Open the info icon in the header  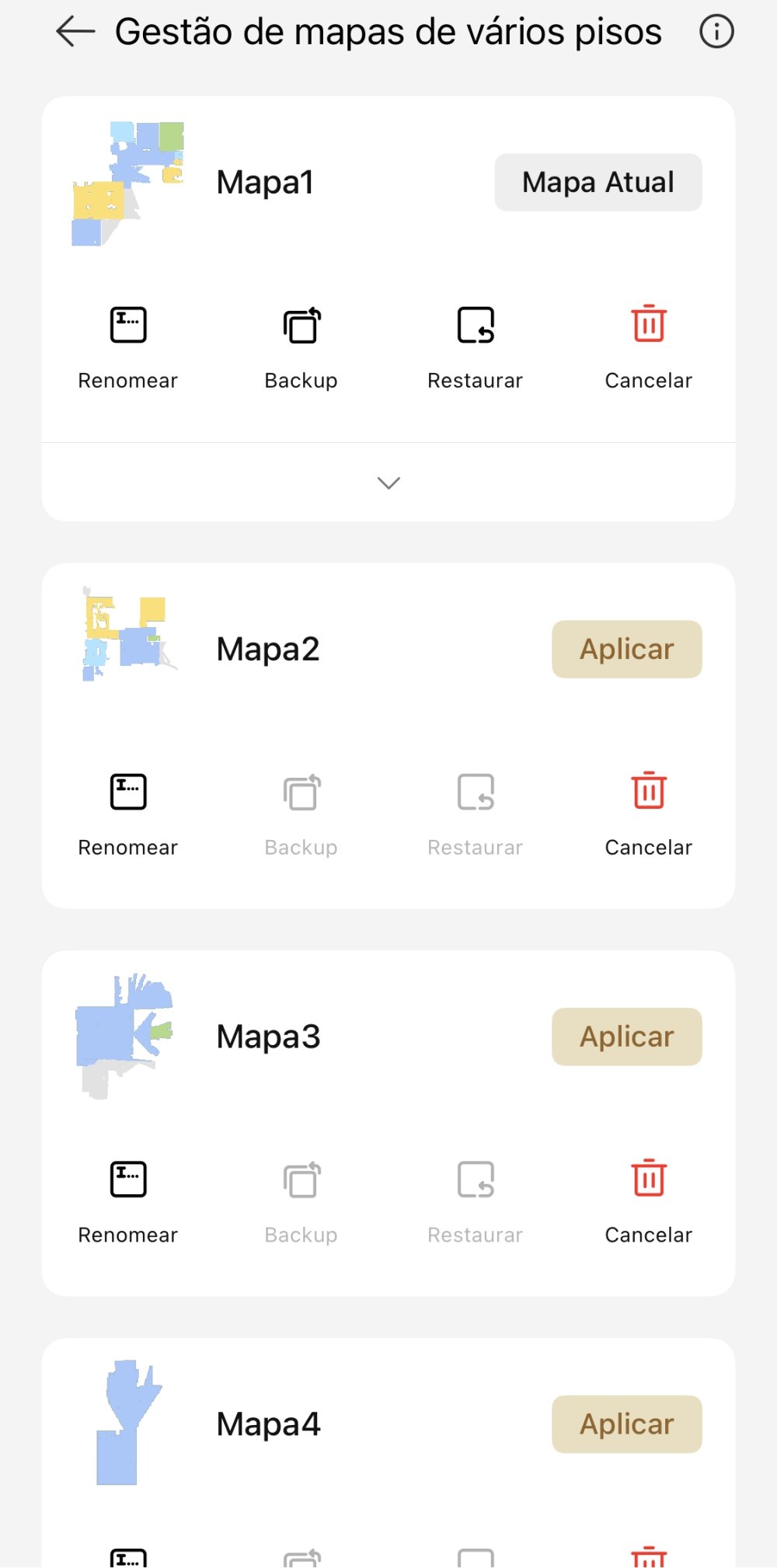(x=716, y=32)
